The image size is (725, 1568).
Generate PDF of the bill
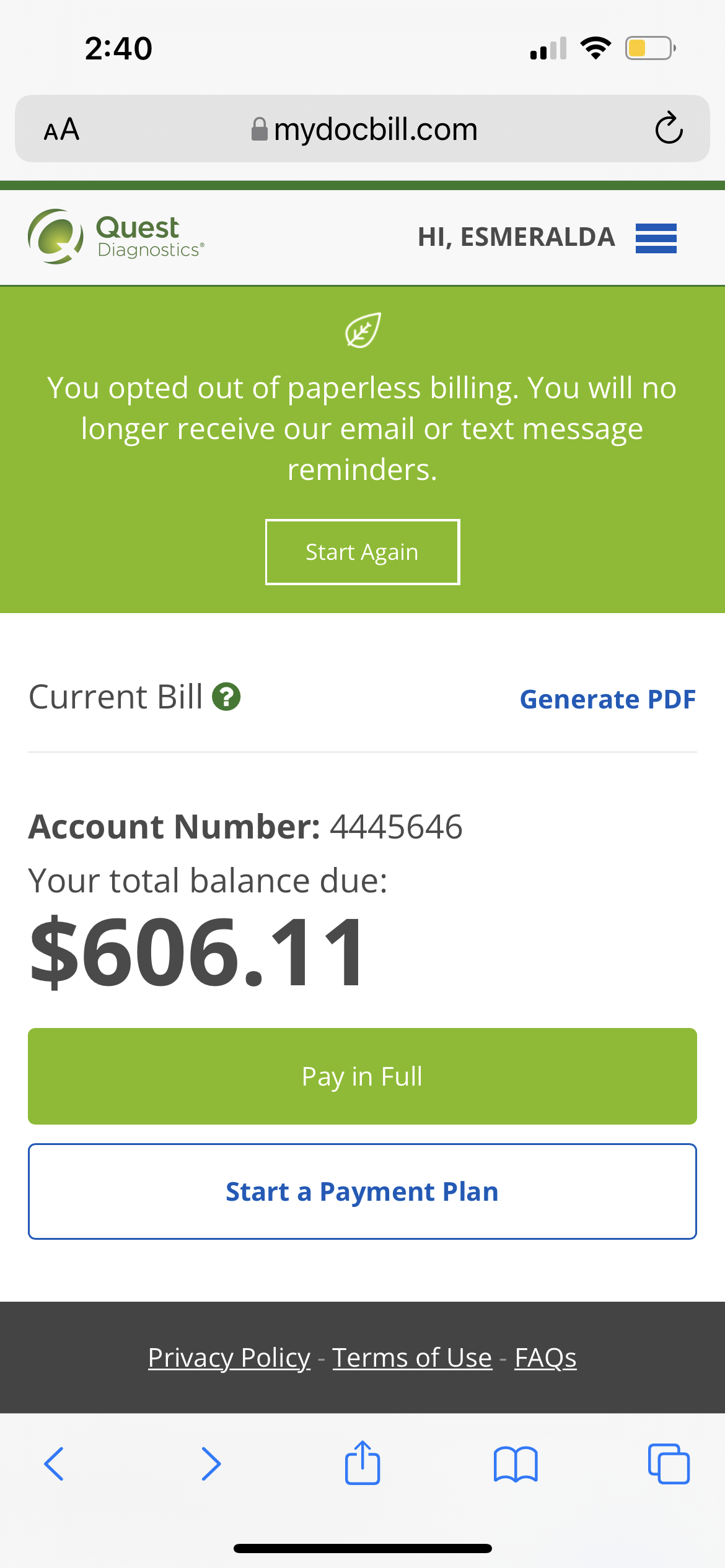click(x=607, y=699)
